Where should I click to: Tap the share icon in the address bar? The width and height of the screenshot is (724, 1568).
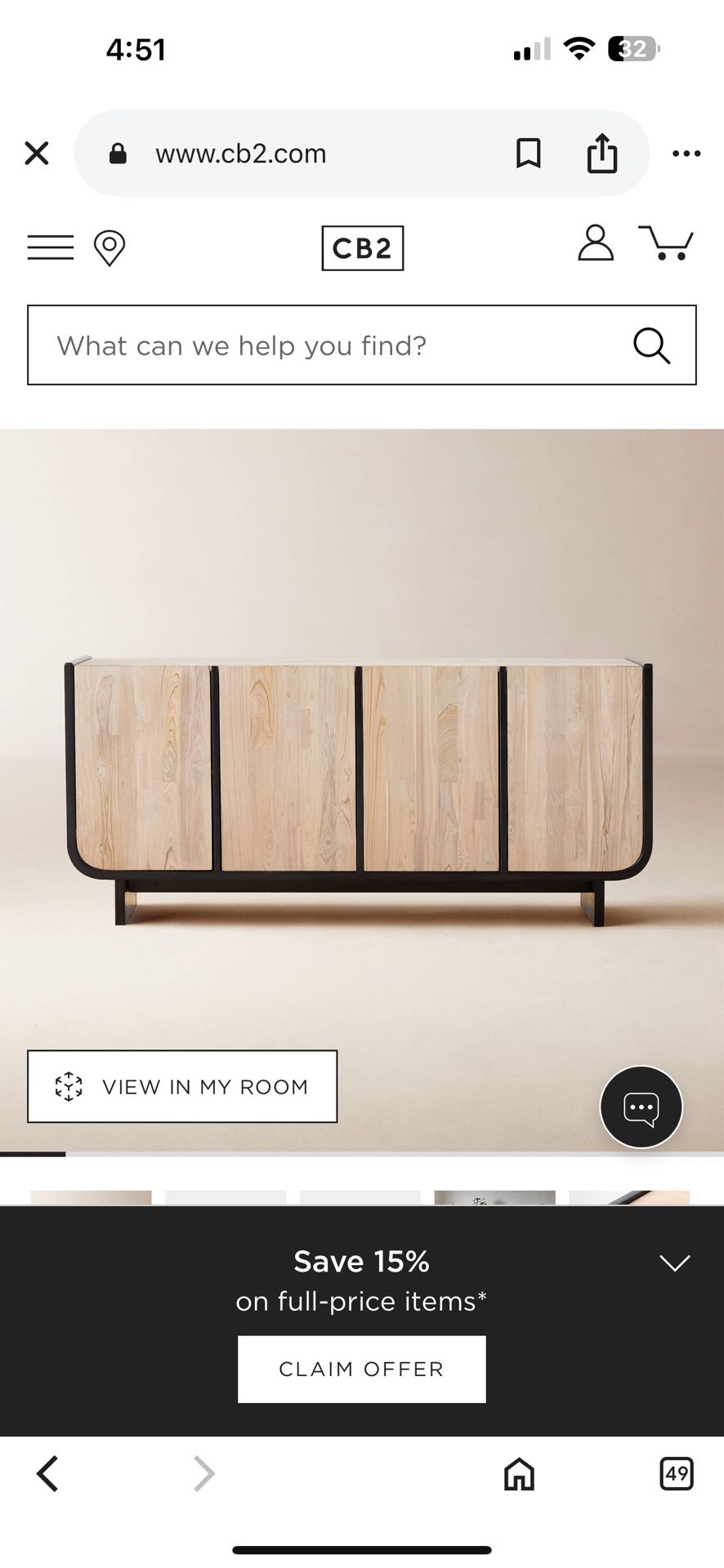(602, 153)
